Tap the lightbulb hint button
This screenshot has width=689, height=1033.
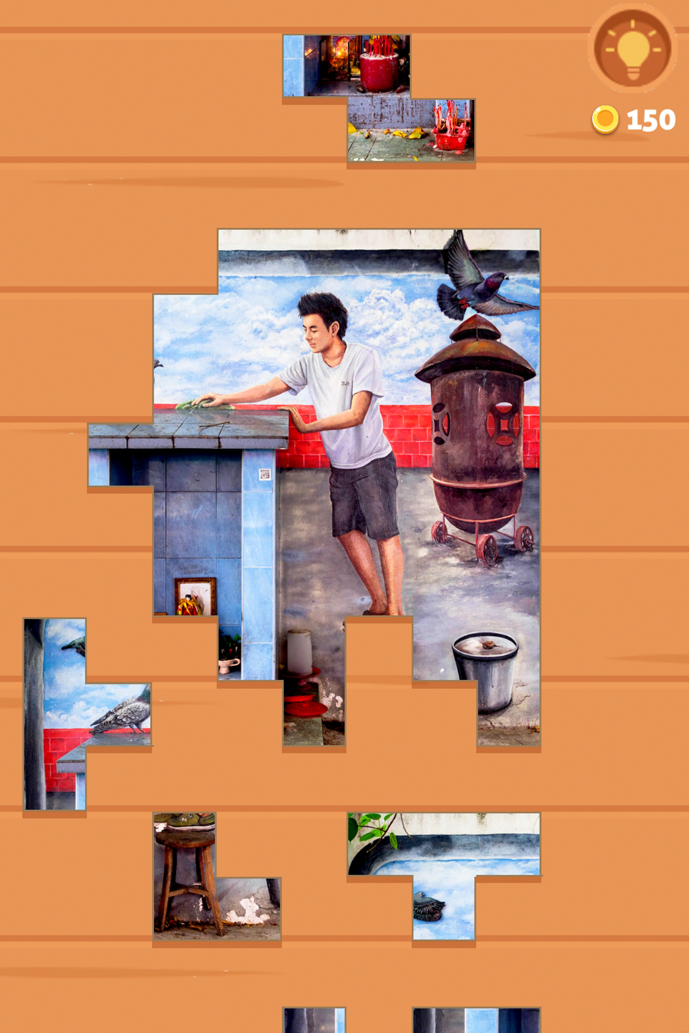coord(633,48)
